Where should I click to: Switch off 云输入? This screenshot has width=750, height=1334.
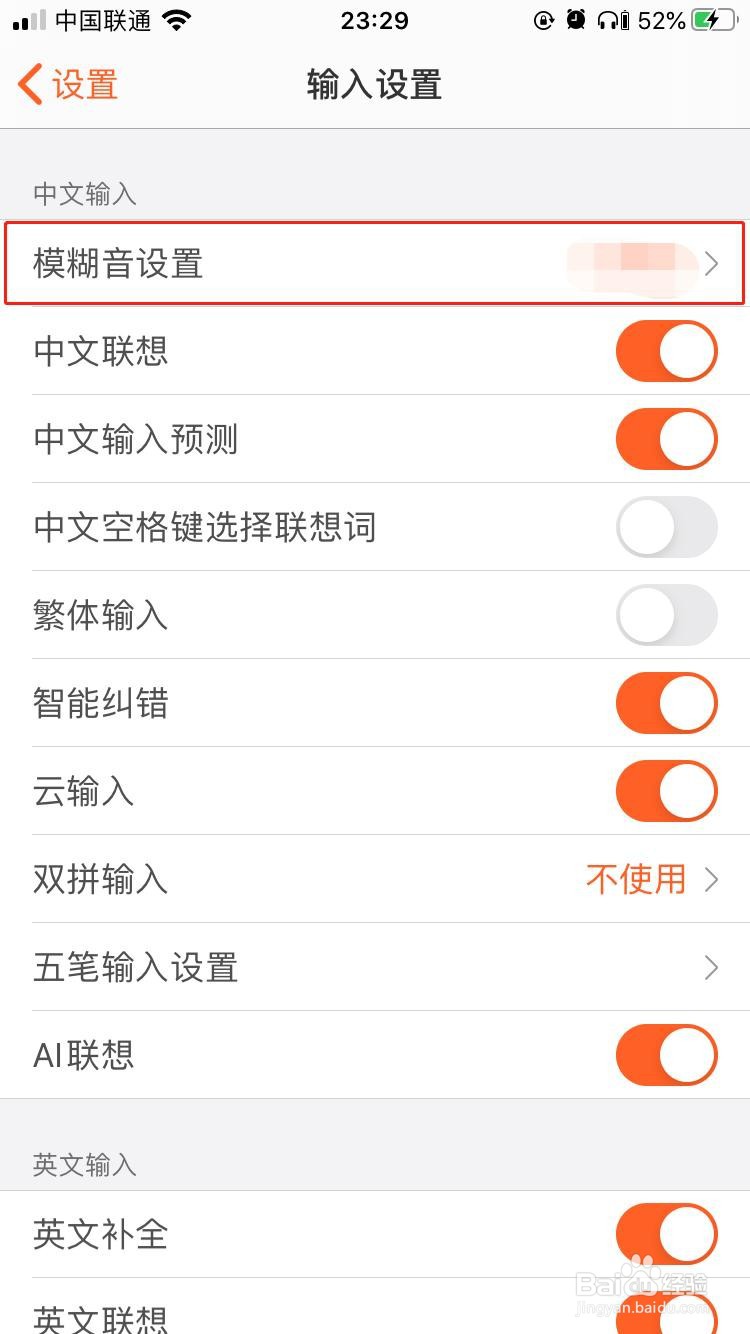coord(667,791)
